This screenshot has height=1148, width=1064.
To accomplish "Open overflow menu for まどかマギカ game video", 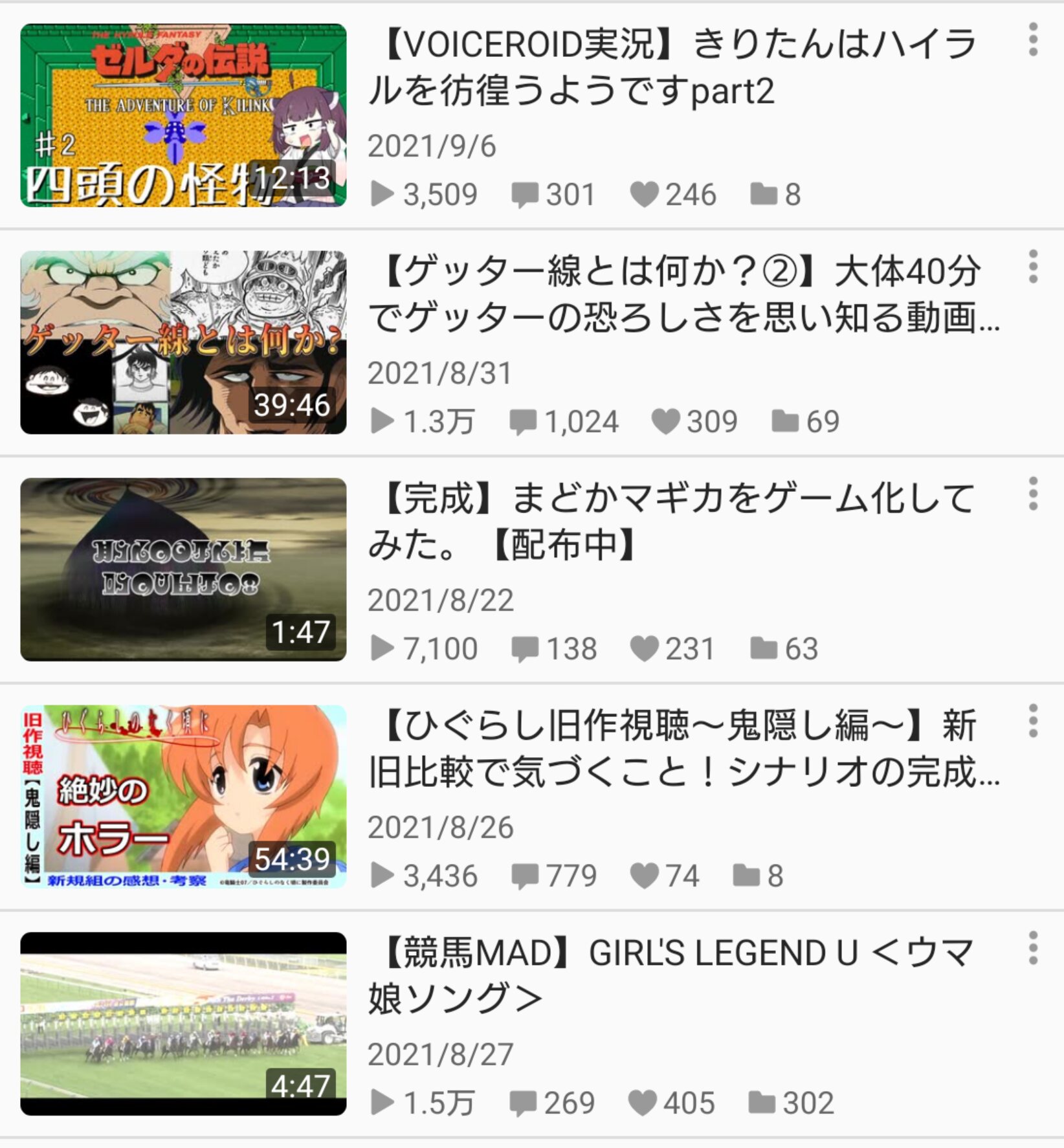I will [x=1033, y=494].
